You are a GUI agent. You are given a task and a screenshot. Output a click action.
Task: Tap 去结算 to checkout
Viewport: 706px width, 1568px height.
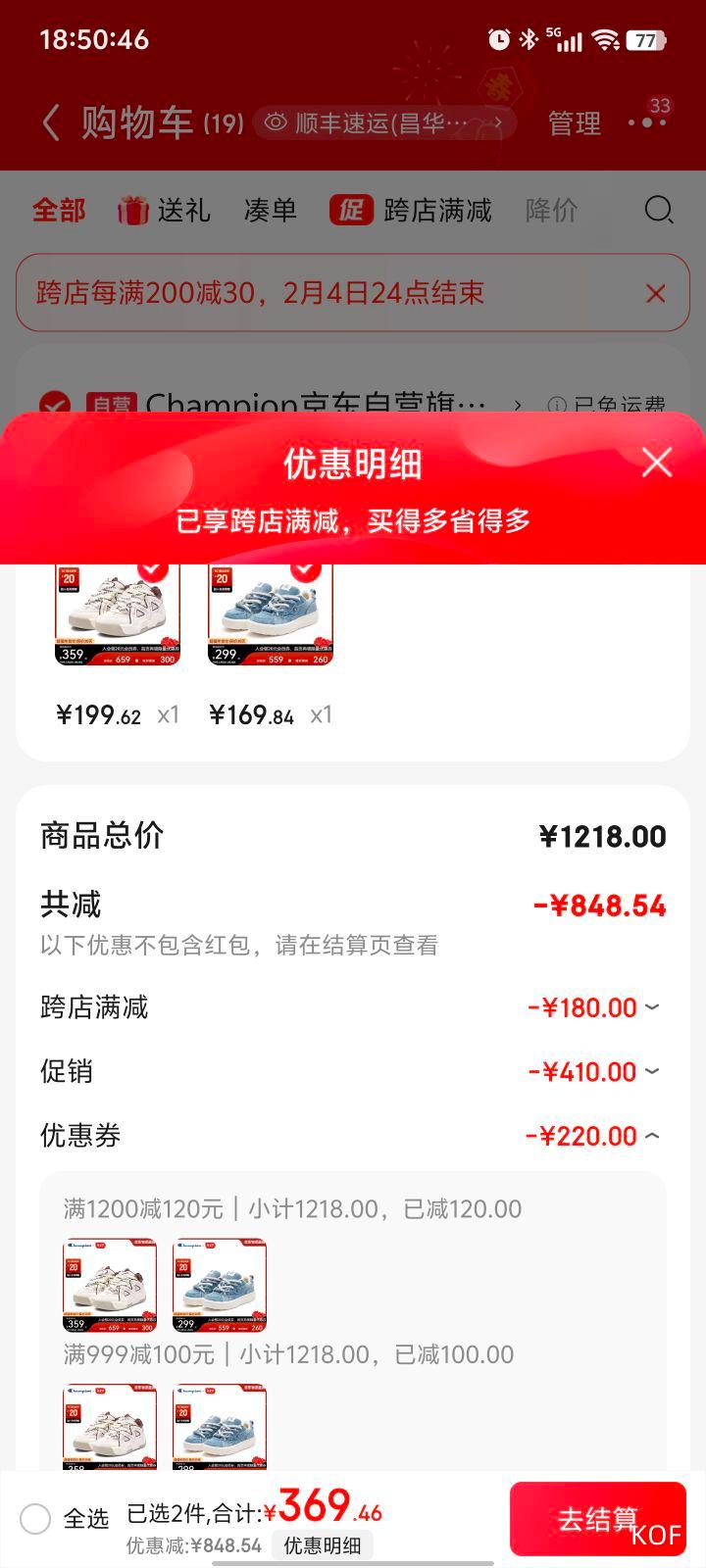(599, 1518)
